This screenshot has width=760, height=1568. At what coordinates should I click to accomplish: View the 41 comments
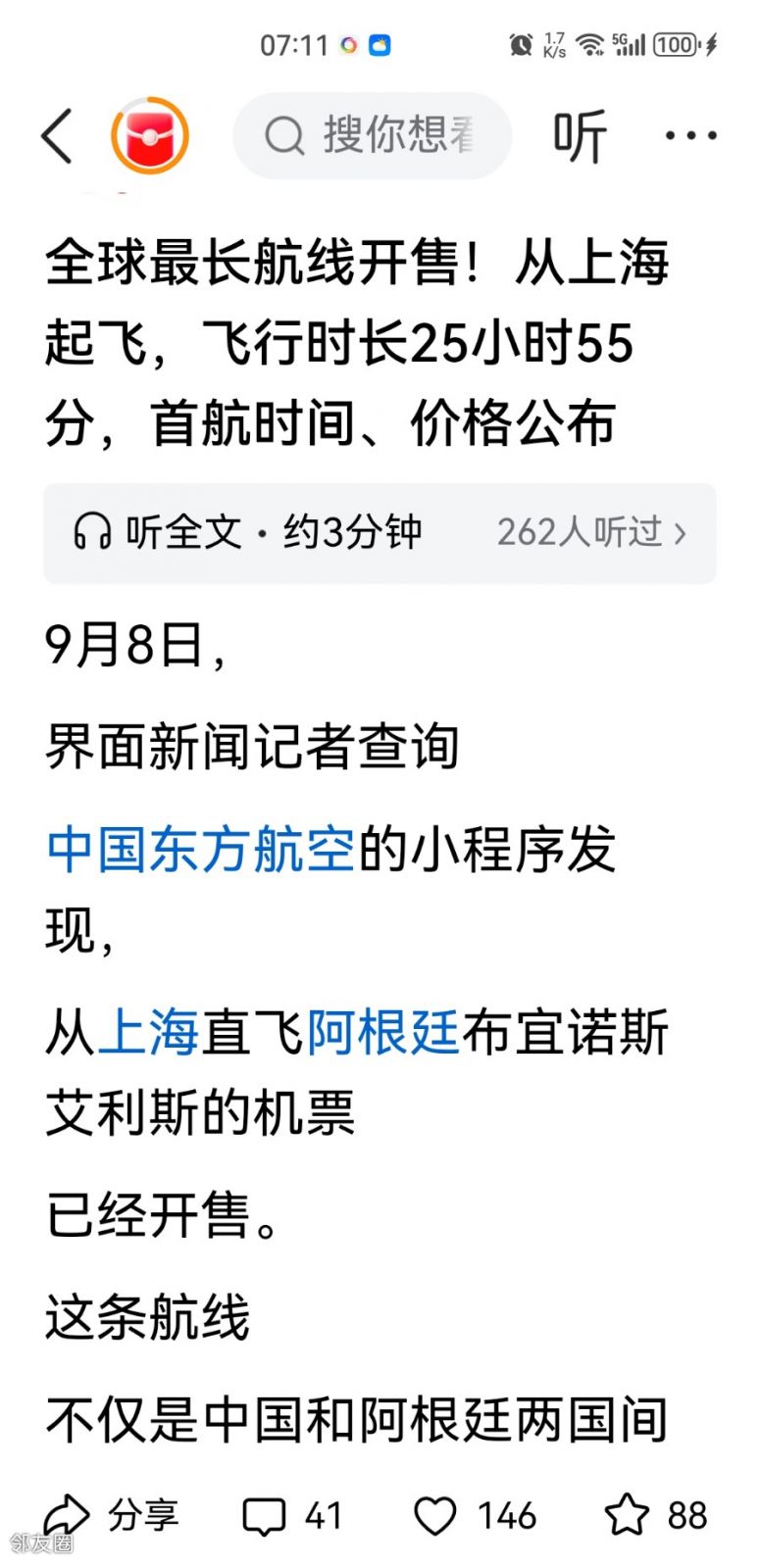tap(292, 1516)
